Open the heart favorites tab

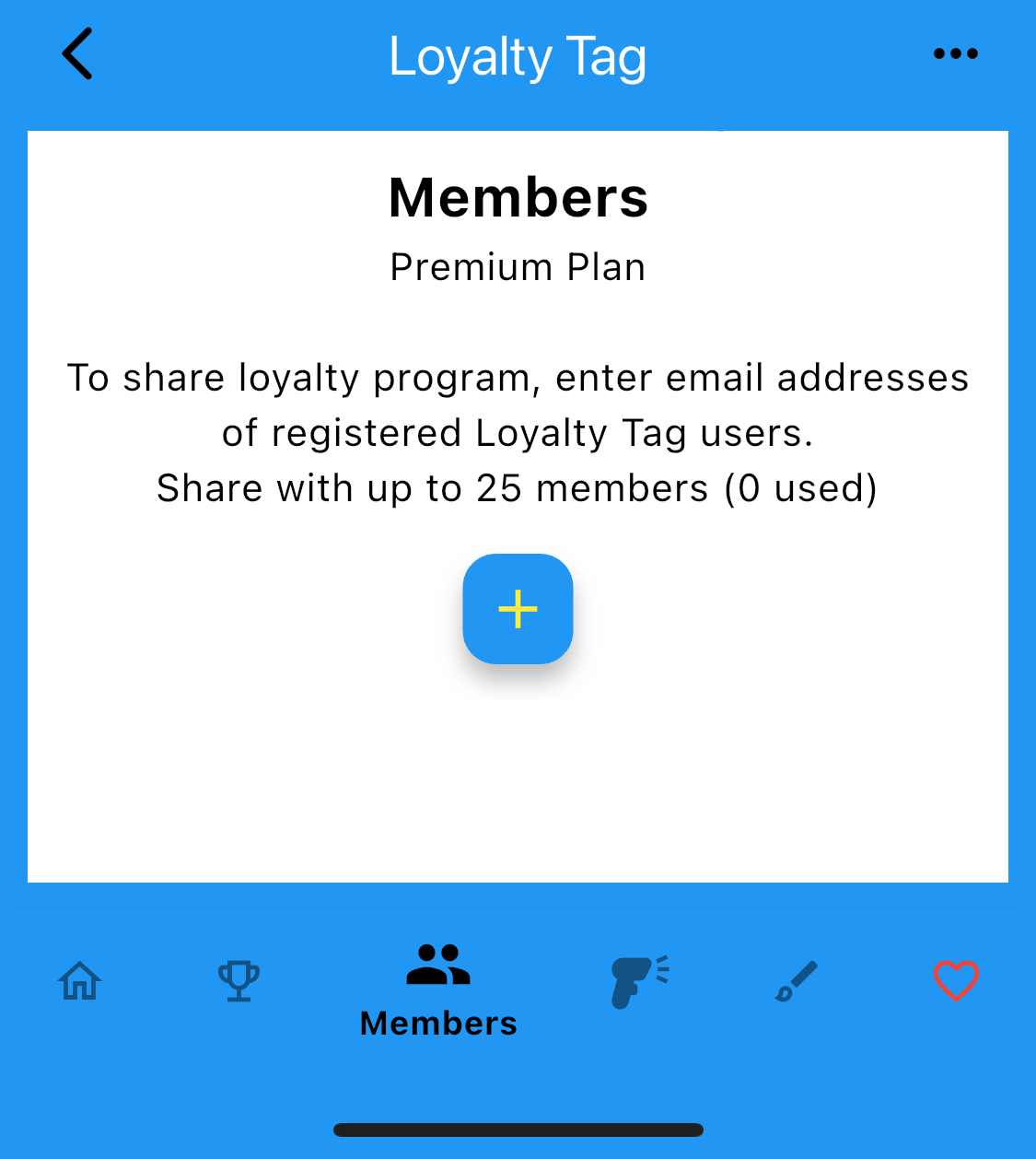[x=956, y=981]
